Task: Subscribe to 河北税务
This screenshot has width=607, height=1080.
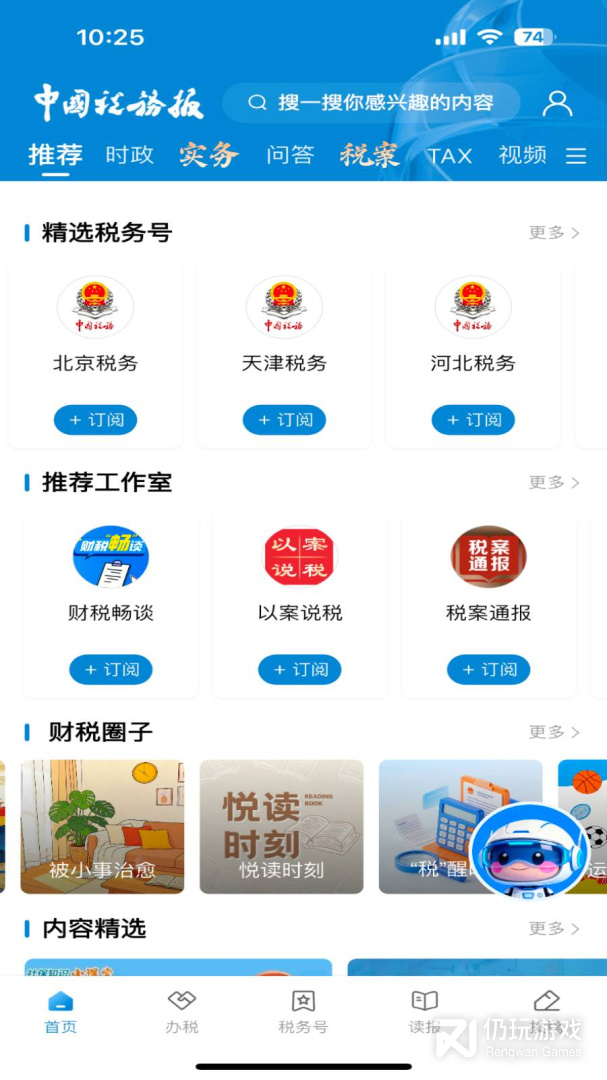Action: (473, 420)
